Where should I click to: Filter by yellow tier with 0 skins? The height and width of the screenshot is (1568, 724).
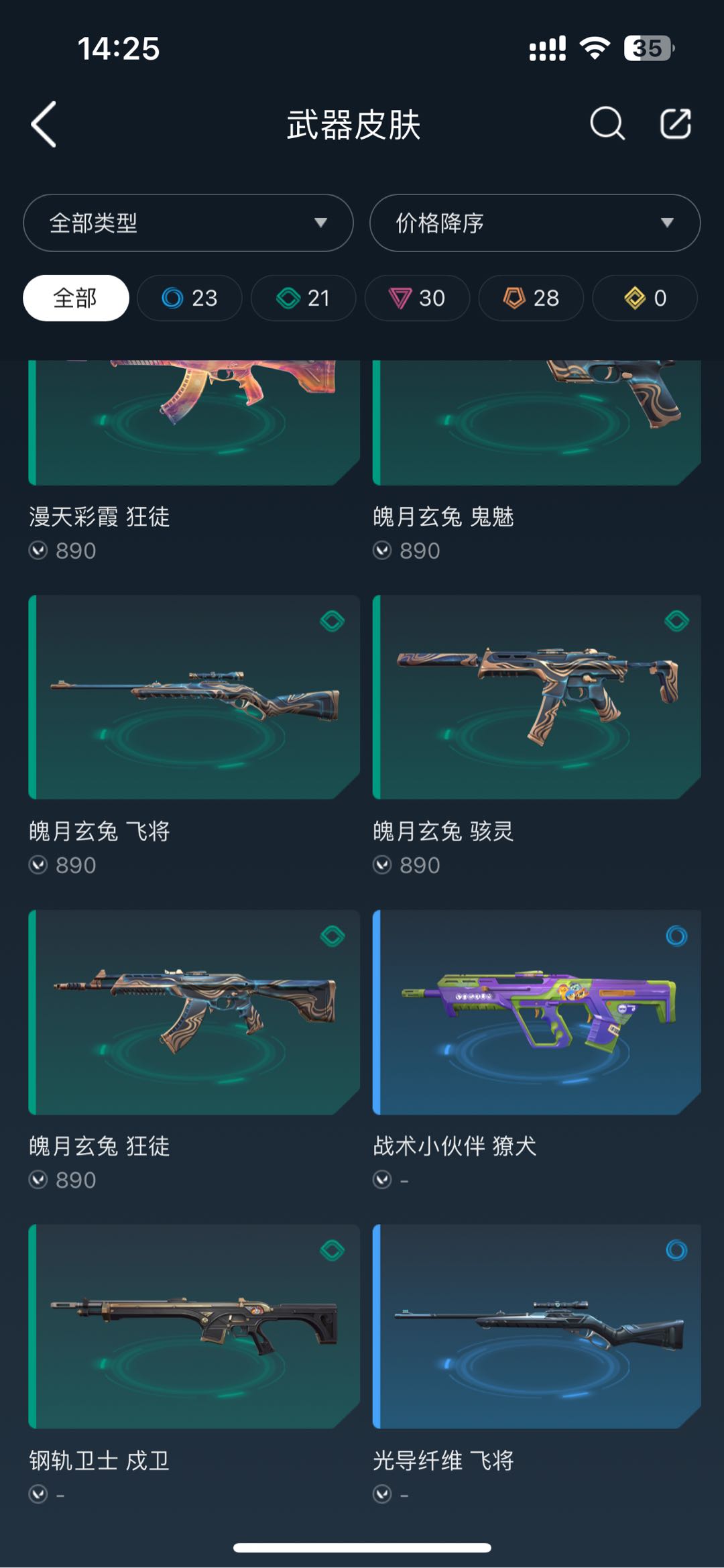tap(644, 298)
